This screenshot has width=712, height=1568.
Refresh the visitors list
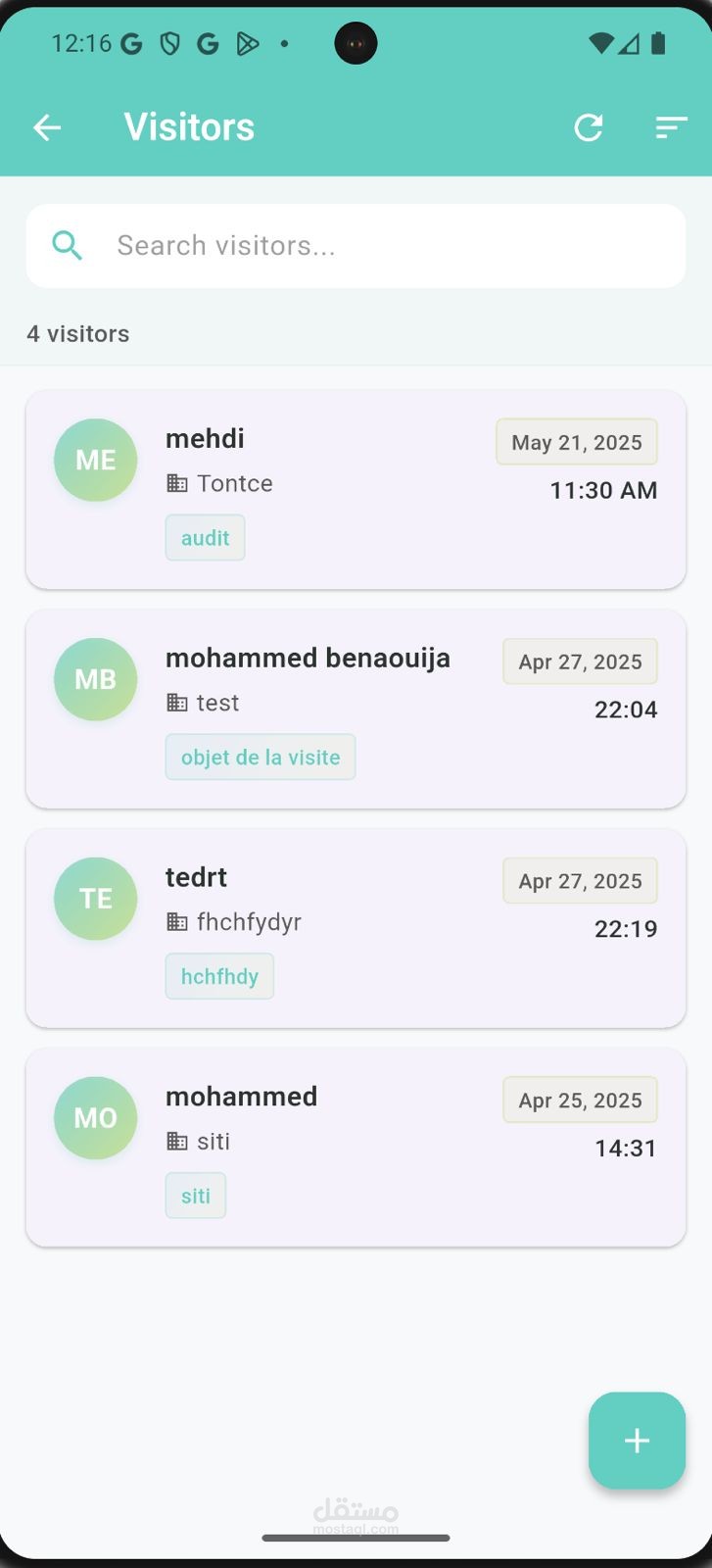[589, 127]
